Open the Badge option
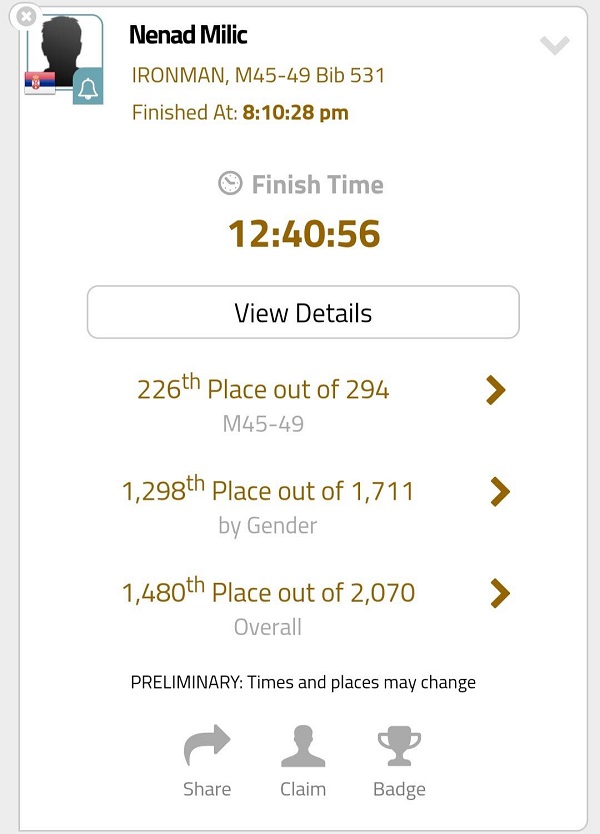The height and width of the screenshot is (834, 600). click(x=399, y=761)
